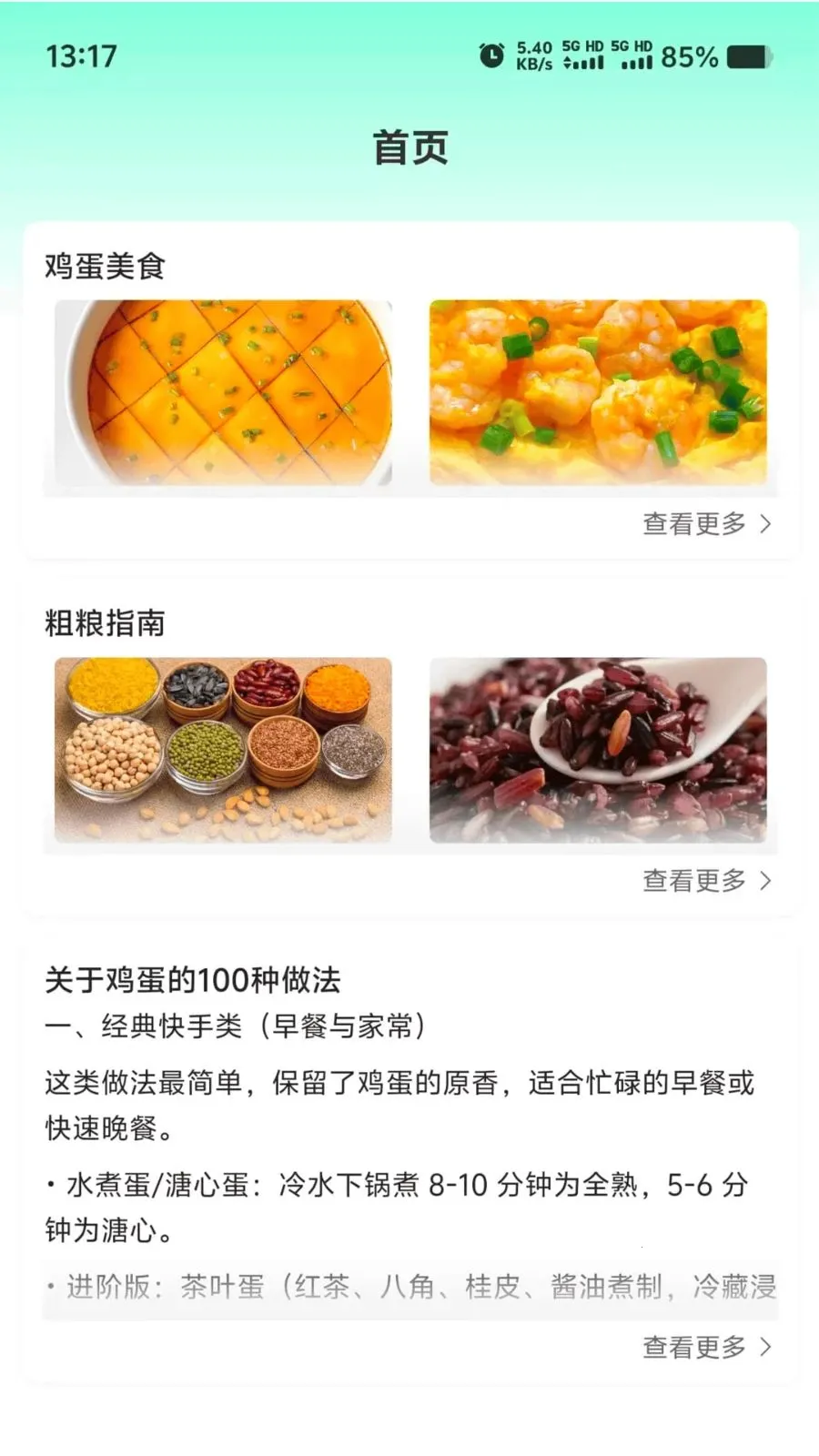Tap the black rice spoon image
This screenshot has height=1456, width=819.
[602, 751]
